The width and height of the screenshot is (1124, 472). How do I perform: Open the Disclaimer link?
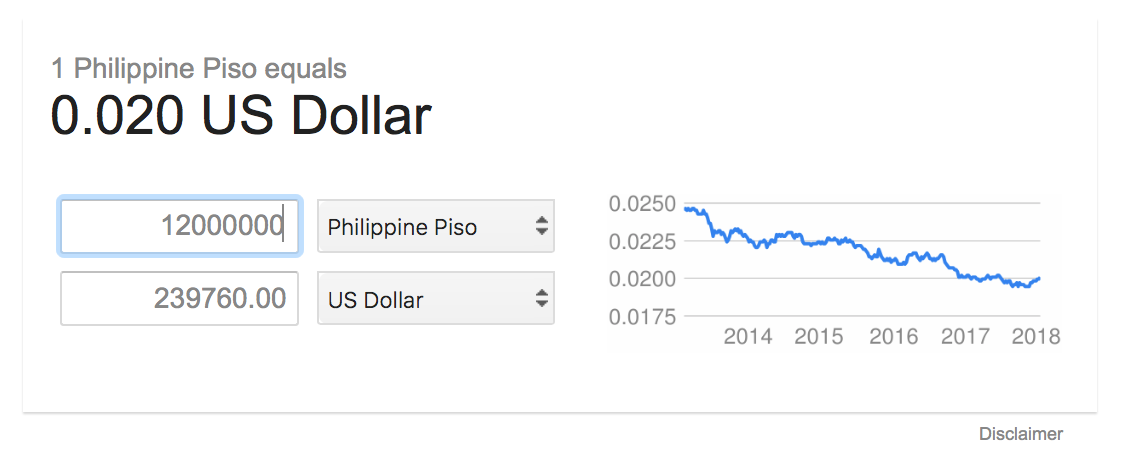click(x=1021, y=434)
